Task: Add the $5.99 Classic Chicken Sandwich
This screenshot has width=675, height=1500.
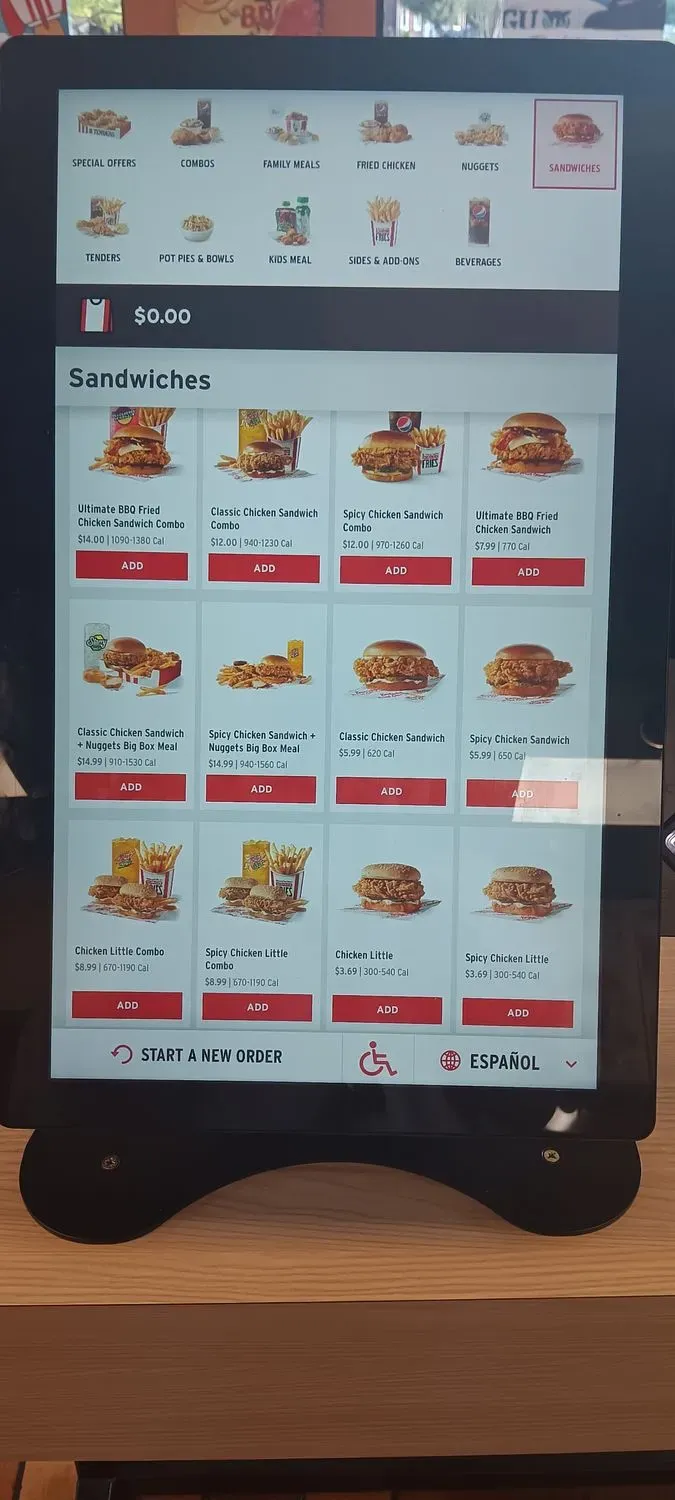Action: (391, 791)
